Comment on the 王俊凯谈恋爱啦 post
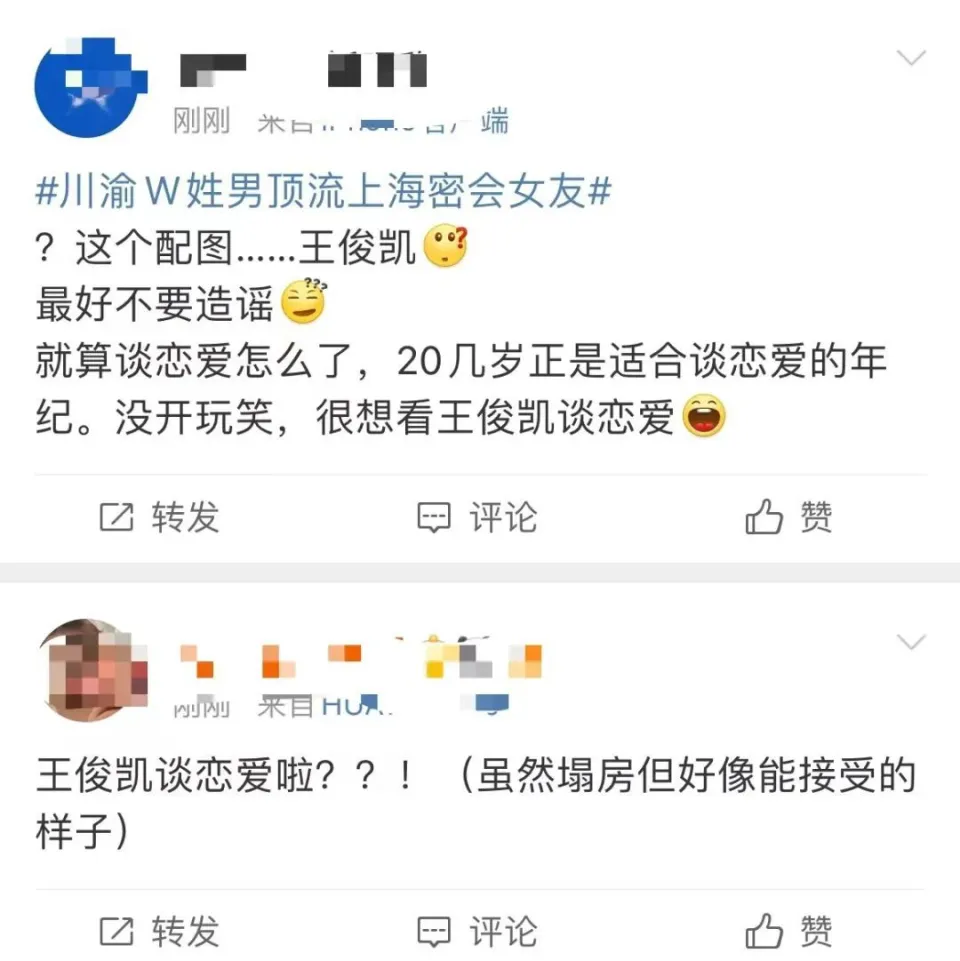960x961 pixels. tap(477, 931)
